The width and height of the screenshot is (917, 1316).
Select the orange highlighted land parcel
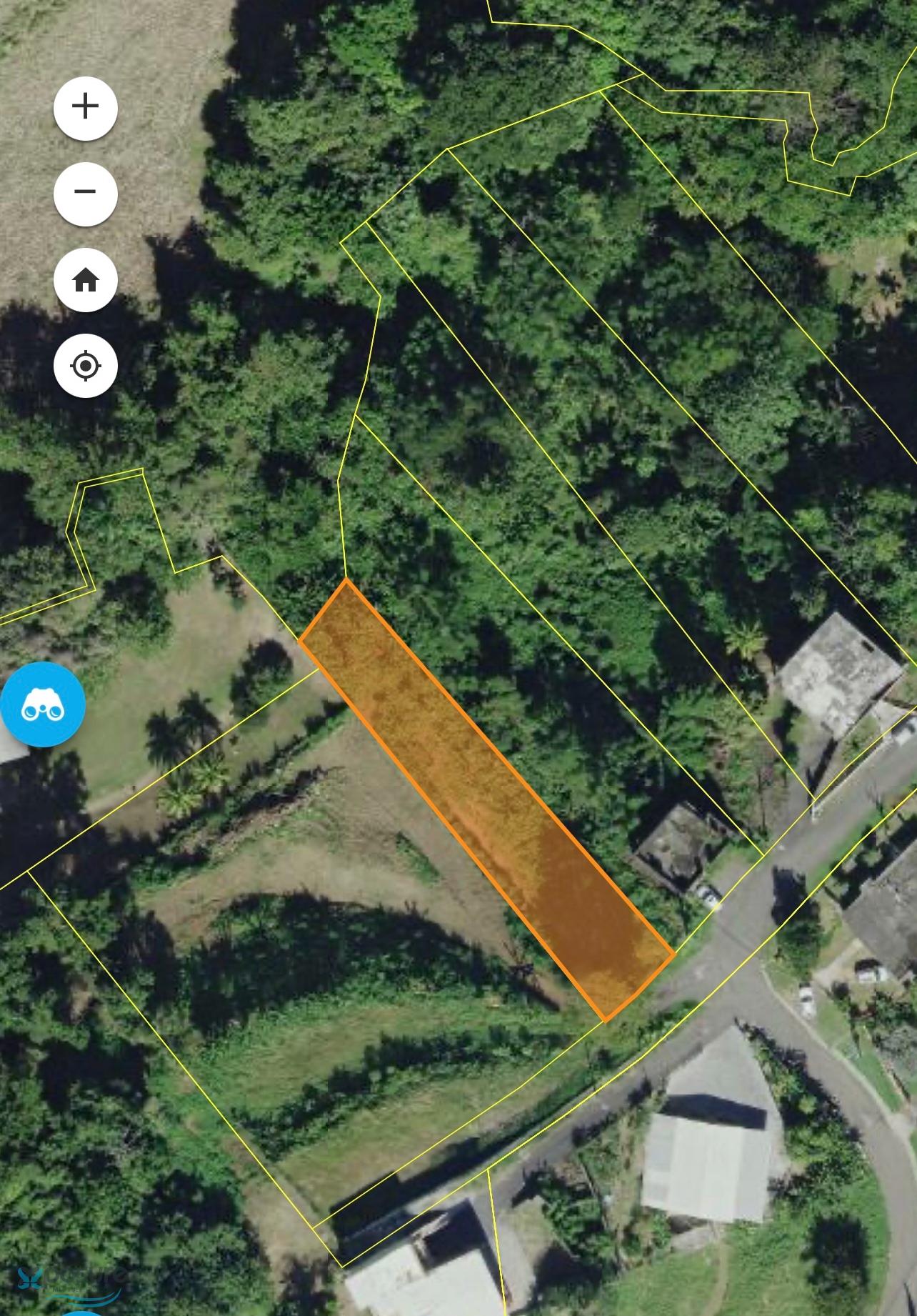tap(486, 797)
